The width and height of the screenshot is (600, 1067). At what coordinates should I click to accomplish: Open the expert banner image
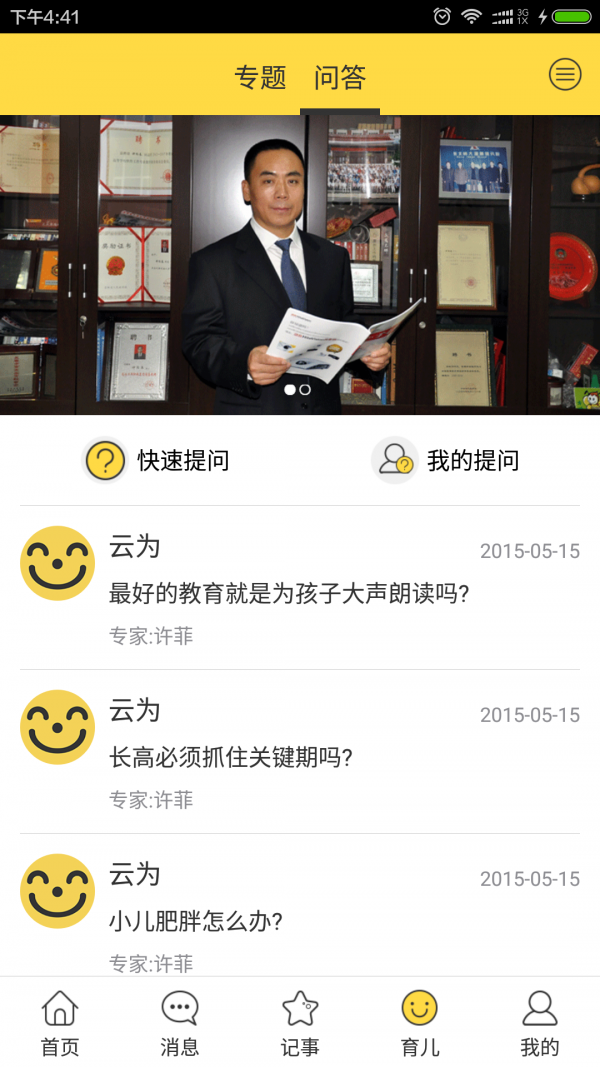pos(300,264)
